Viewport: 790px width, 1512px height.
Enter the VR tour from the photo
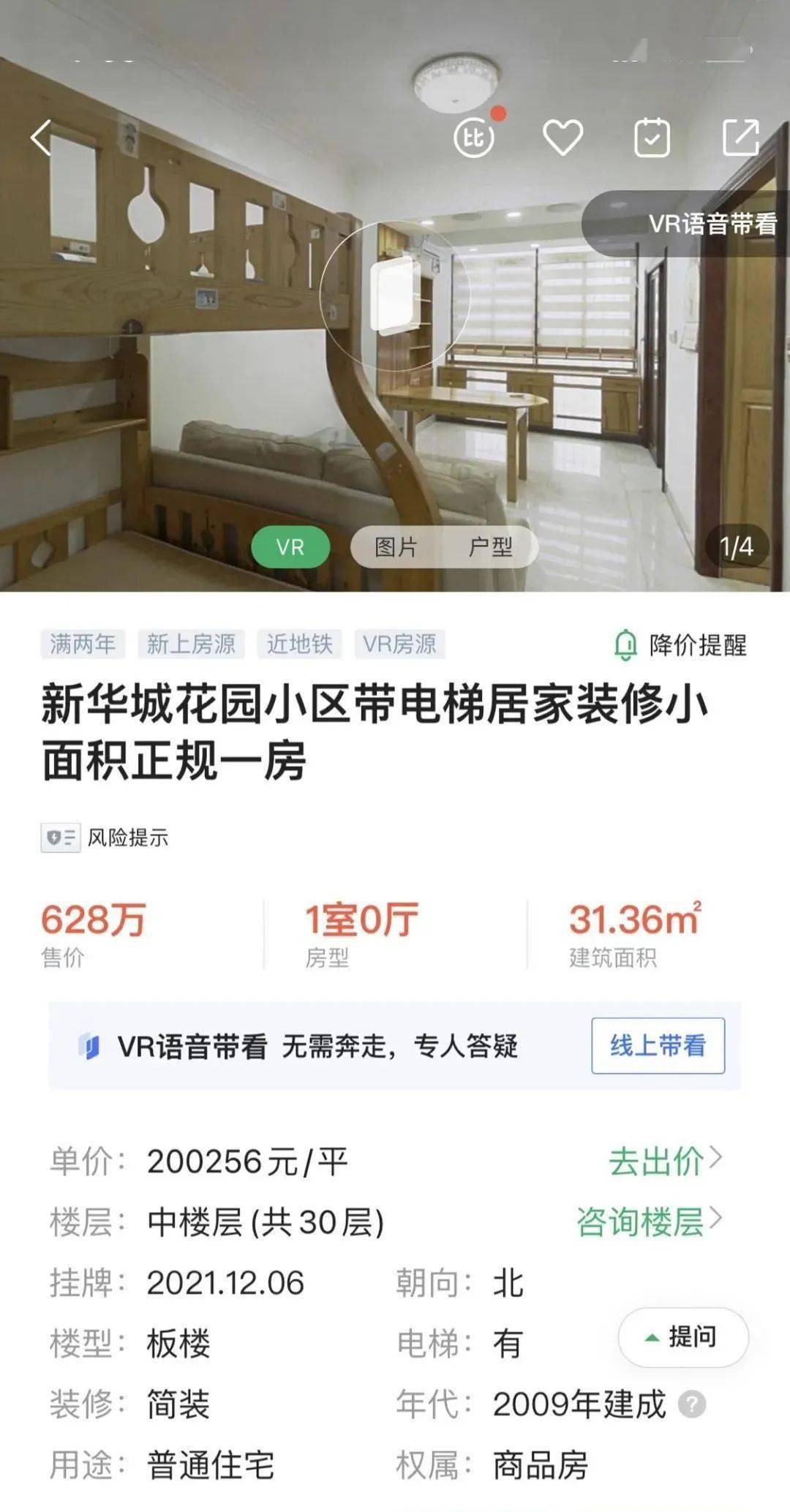coord(394,294)
